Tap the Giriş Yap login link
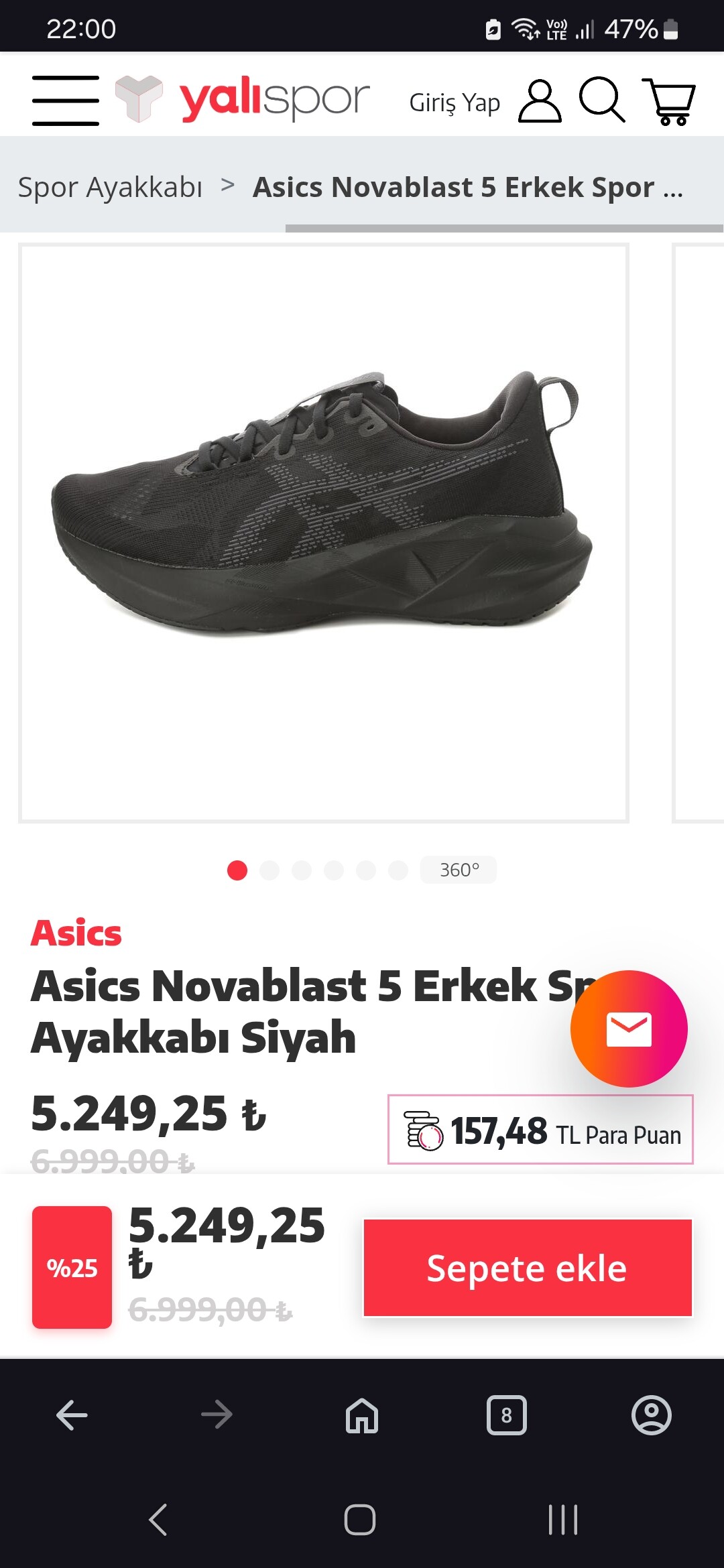The width and height of the screenshot is (724, 1568). [x=455, y=103]
